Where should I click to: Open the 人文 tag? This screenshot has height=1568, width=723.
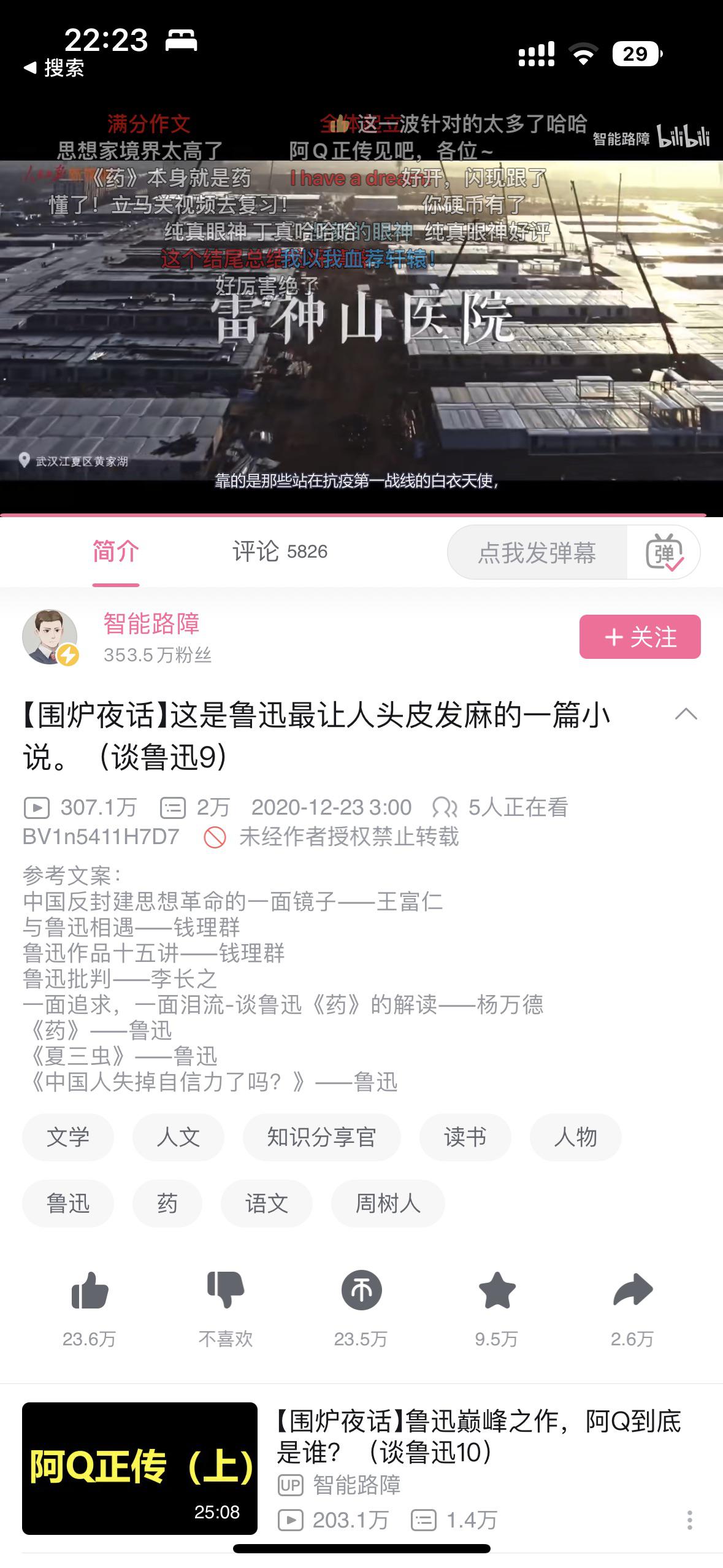[x=178, y=1137]
